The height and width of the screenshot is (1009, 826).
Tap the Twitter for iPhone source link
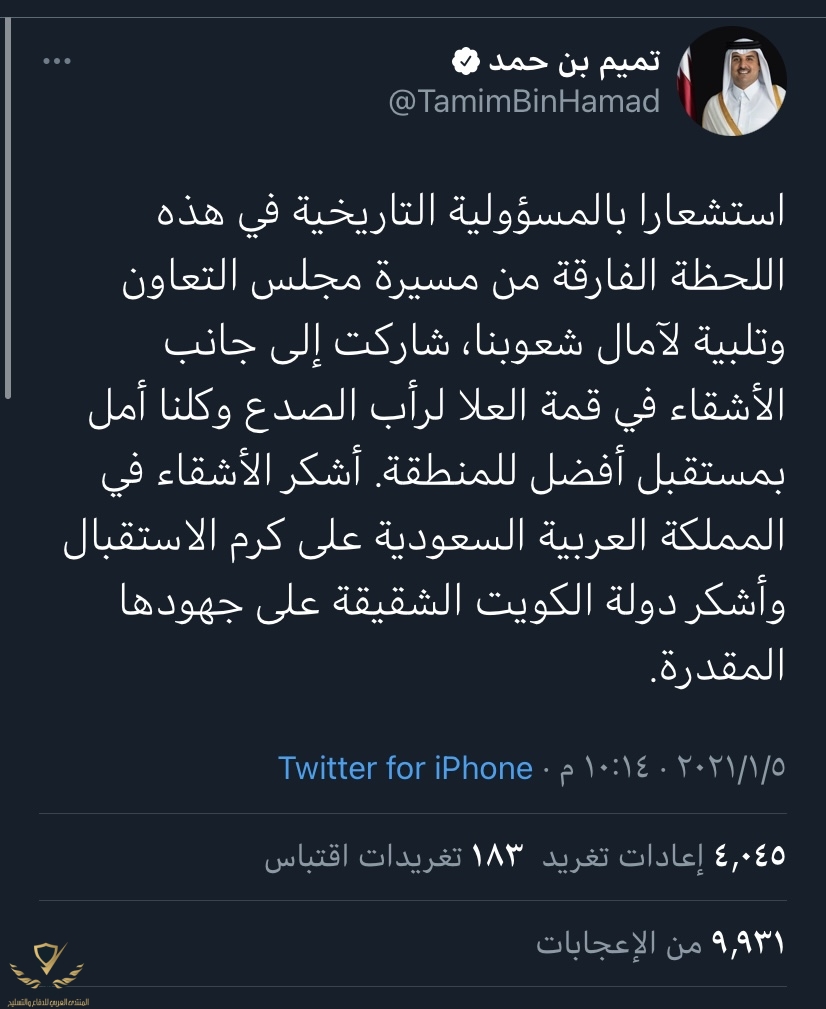tap(405, 768)
